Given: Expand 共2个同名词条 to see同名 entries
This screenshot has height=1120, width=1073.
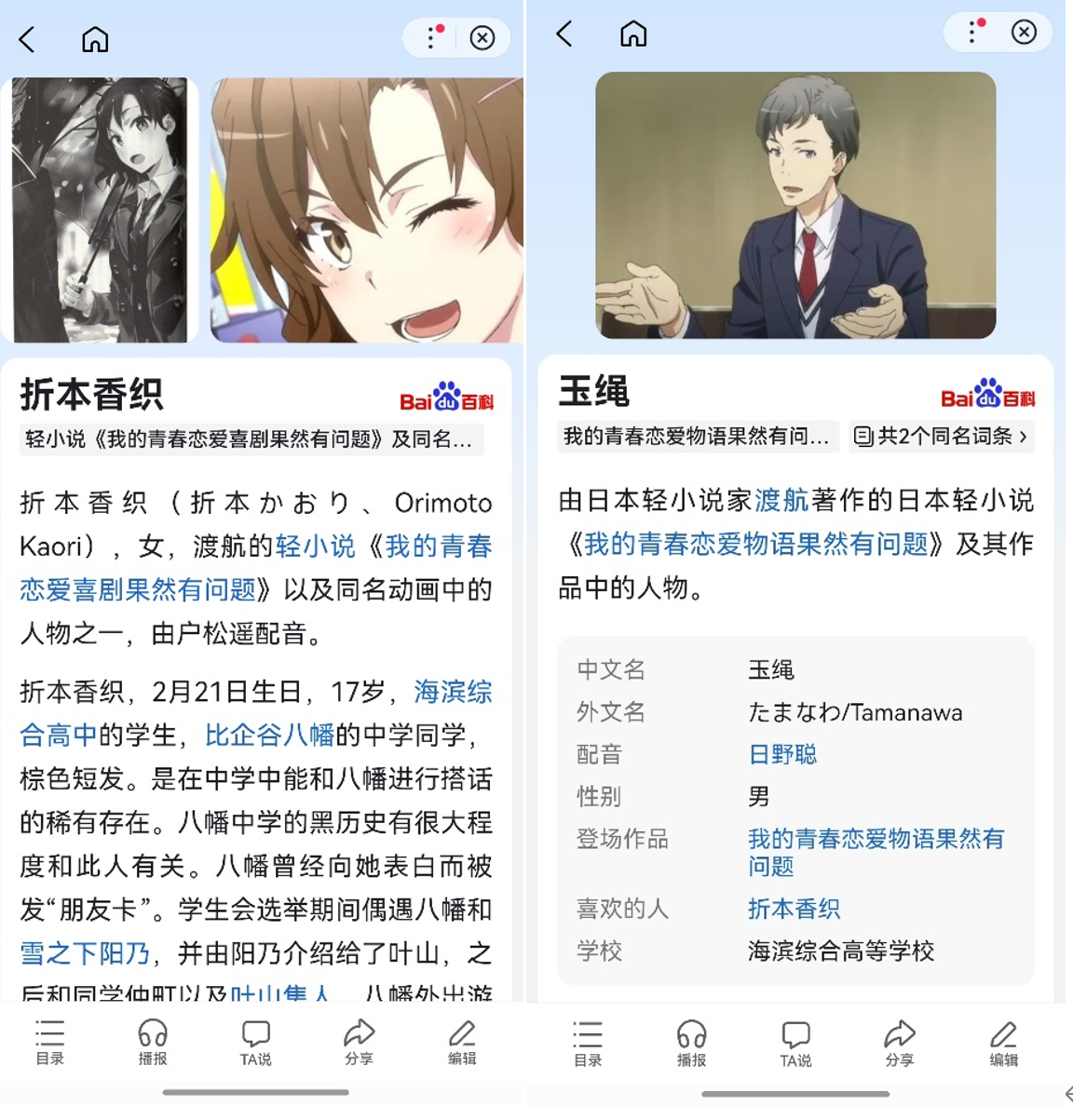Looking at the screenshot, I should (941, 436).
